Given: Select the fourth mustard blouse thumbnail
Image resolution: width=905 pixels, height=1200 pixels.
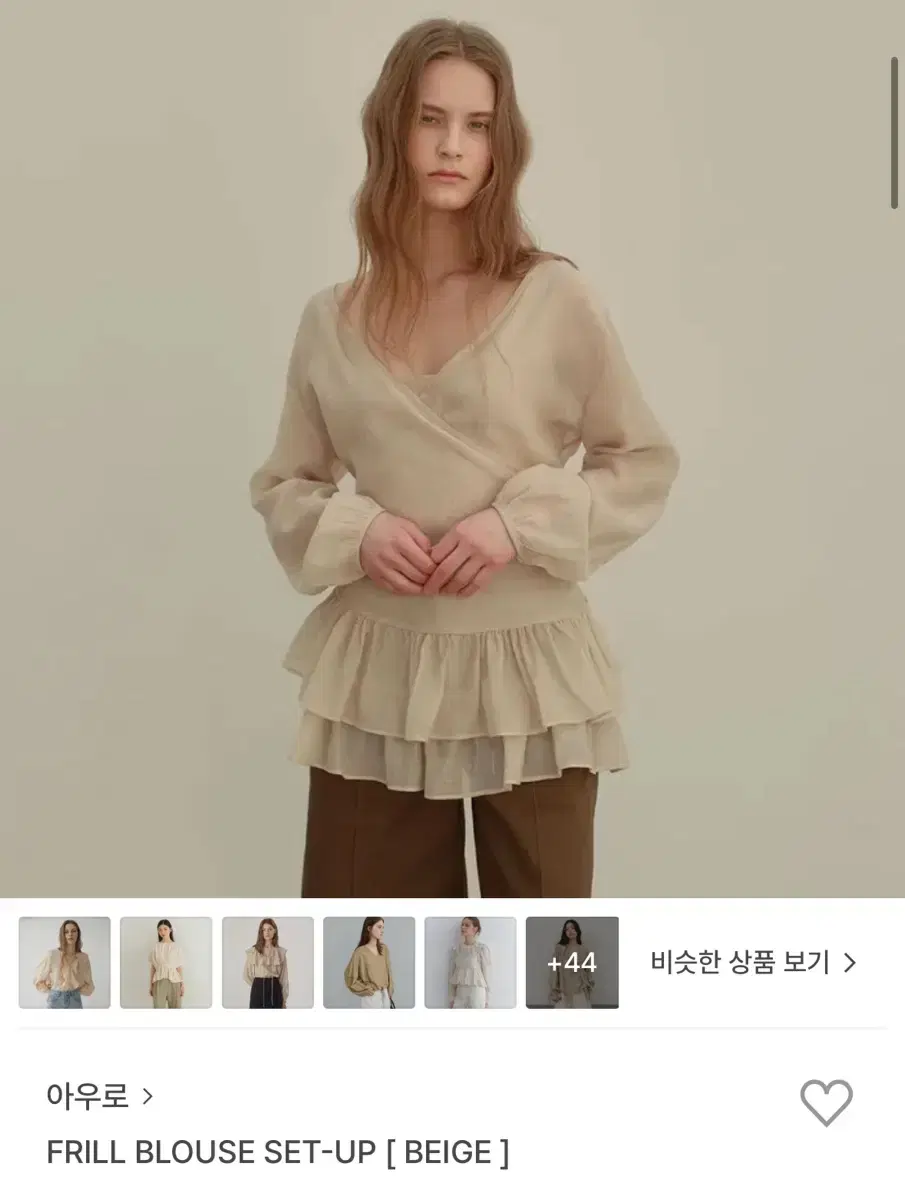Looking at the screenshot, I should tap(369, 964).
